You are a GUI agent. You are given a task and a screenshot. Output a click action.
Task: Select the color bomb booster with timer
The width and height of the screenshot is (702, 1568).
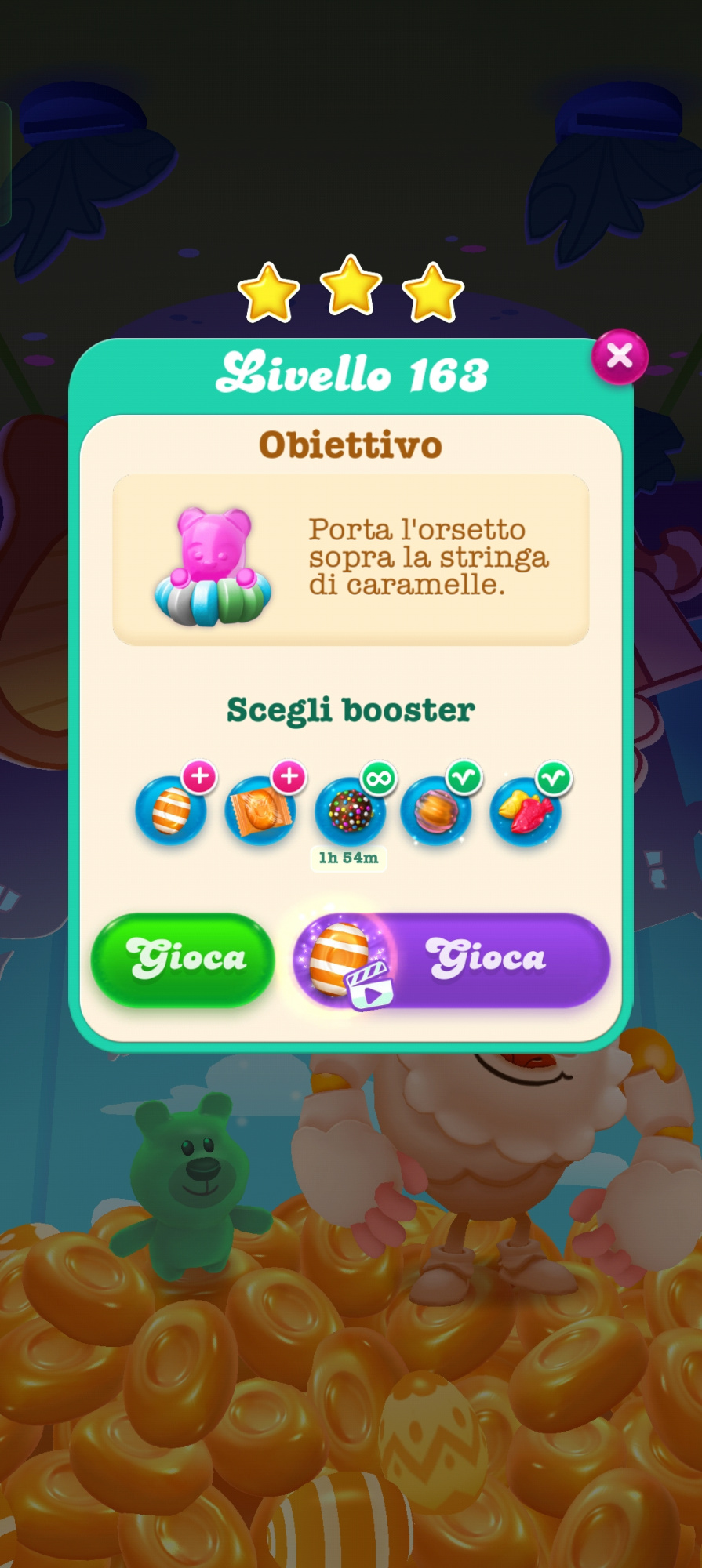pos(350,810)
